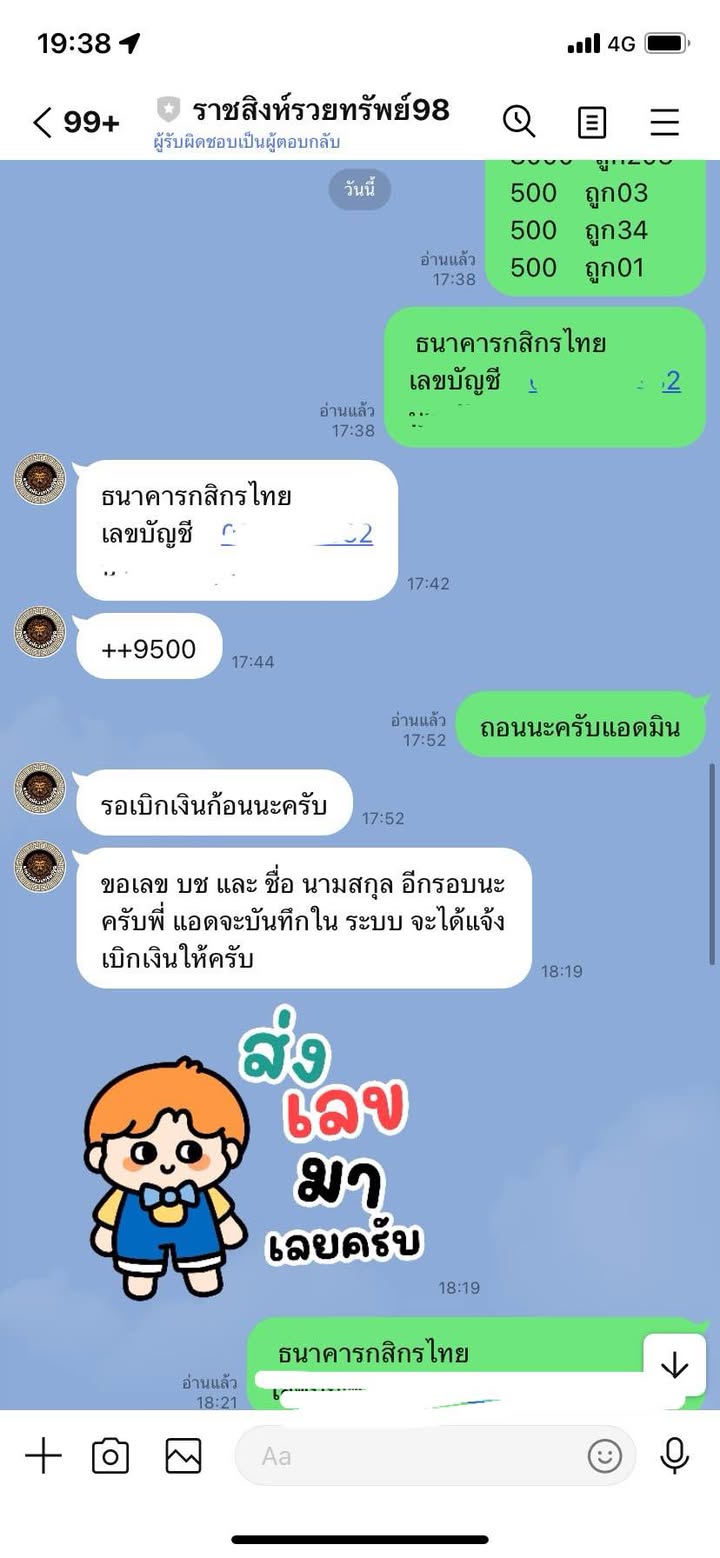Open the notes icon in header

click(x=592, y=122)
